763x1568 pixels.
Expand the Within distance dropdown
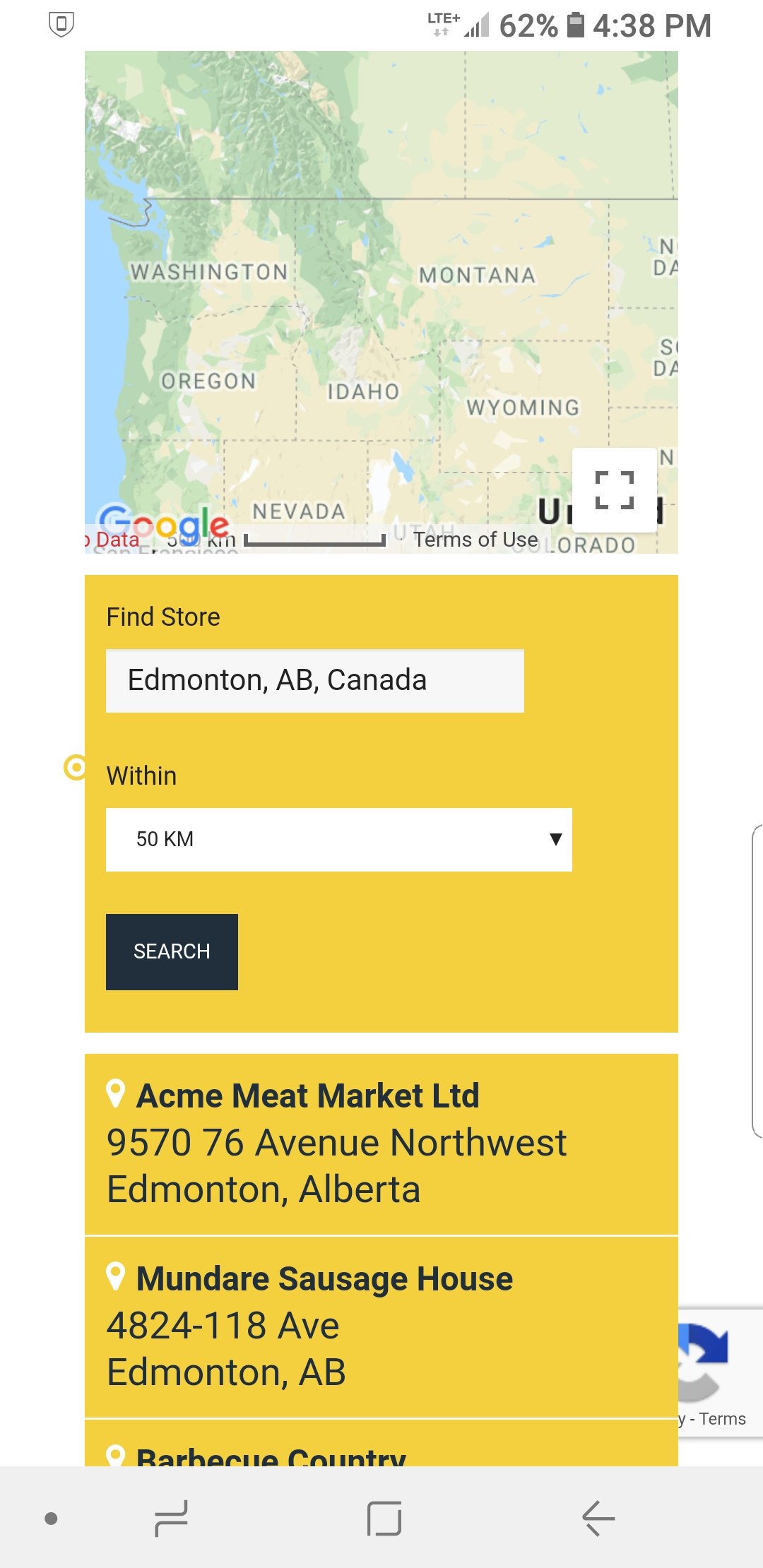(x=338, y=839)
